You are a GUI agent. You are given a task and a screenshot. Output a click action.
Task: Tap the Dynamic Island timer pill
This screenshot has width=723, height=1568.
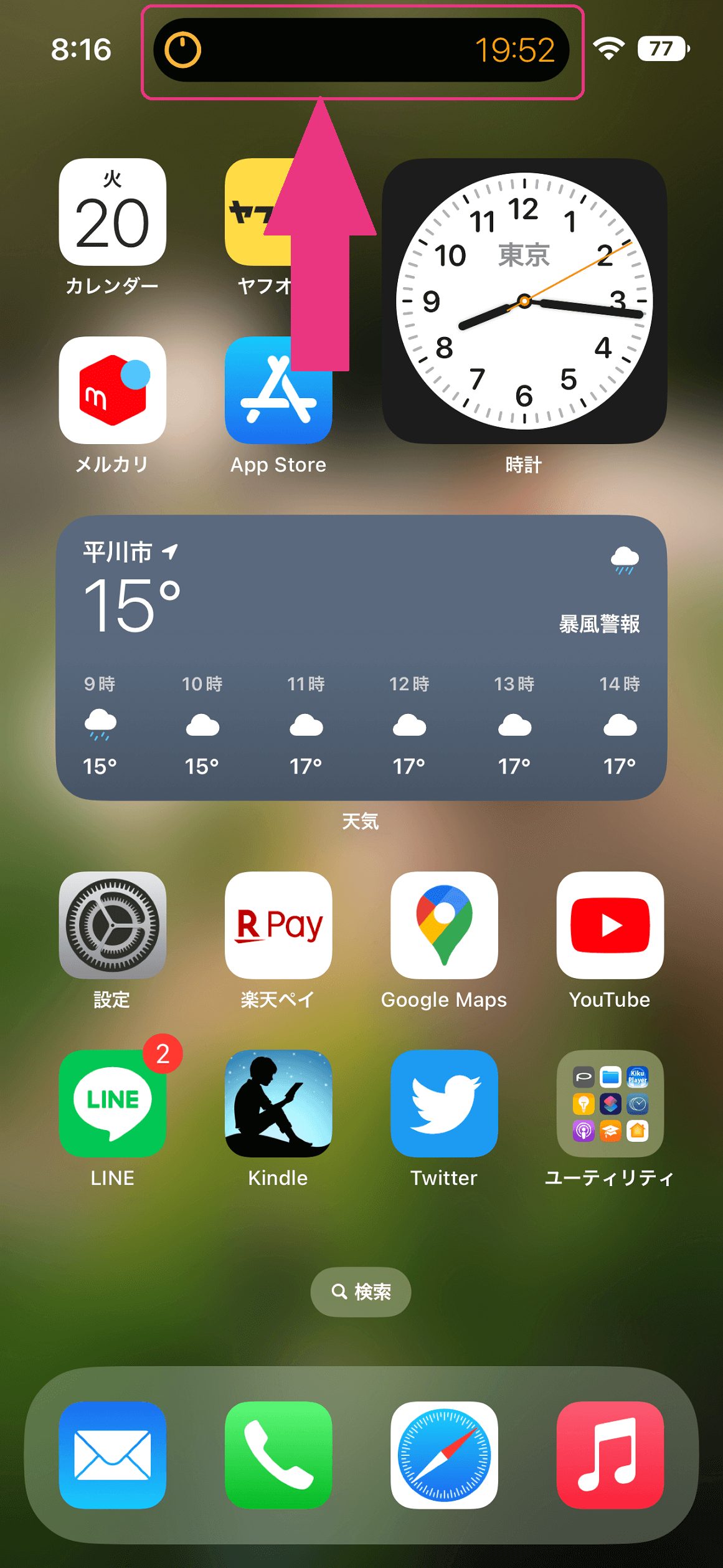[x=361, y=50]
